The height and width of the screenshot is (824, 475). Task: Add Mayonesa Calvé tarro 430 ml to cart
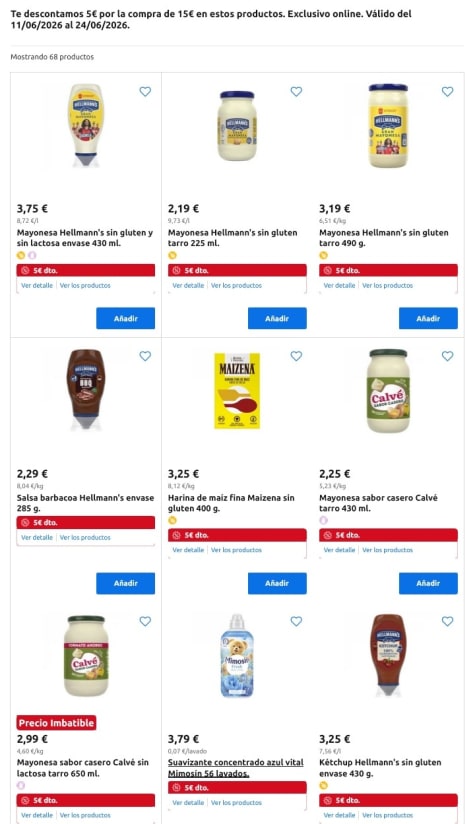tap(428, 583)
